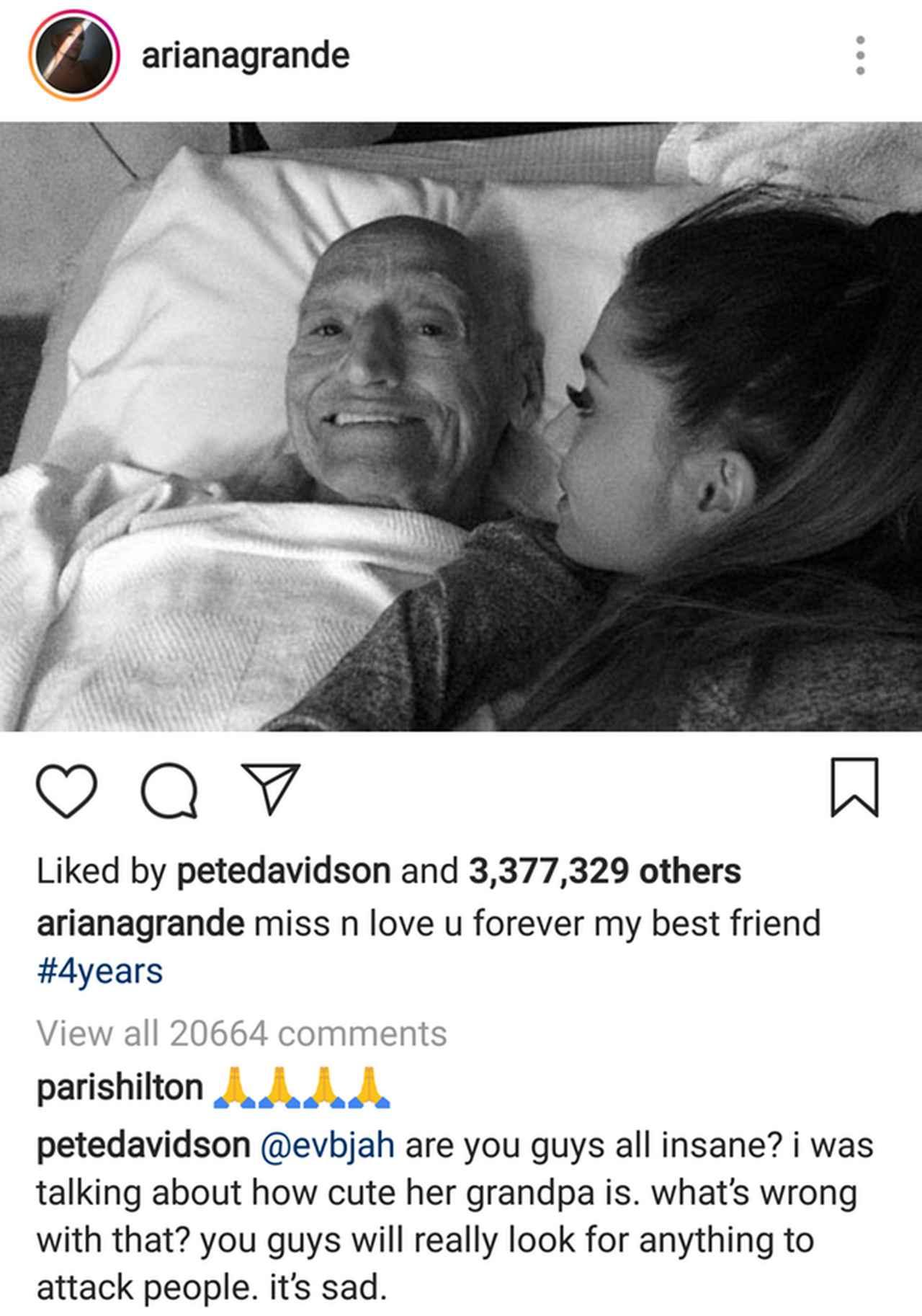Open comments with the speech bubble icon

(169, 790)
